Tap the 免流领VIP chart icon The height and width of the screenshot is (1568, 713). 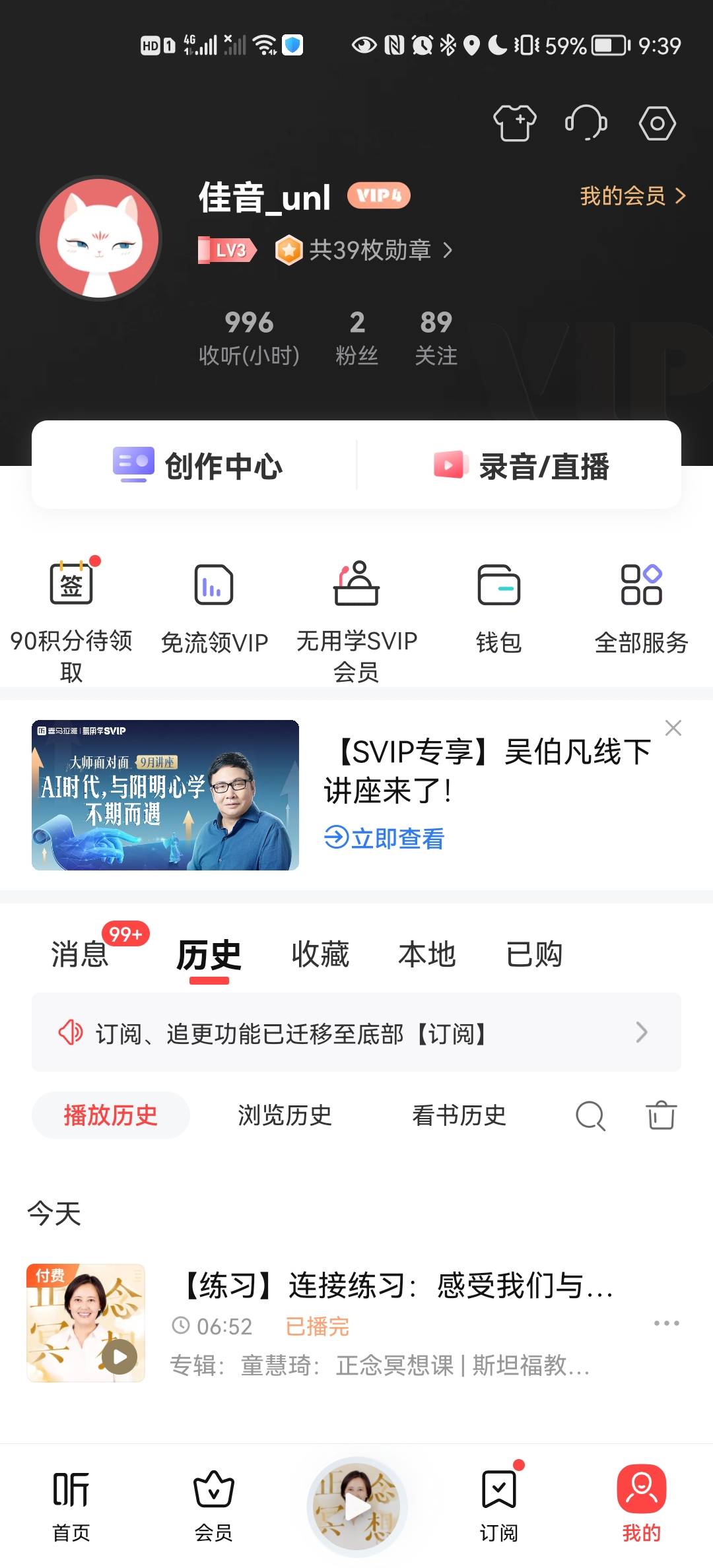tap(212, 583)
